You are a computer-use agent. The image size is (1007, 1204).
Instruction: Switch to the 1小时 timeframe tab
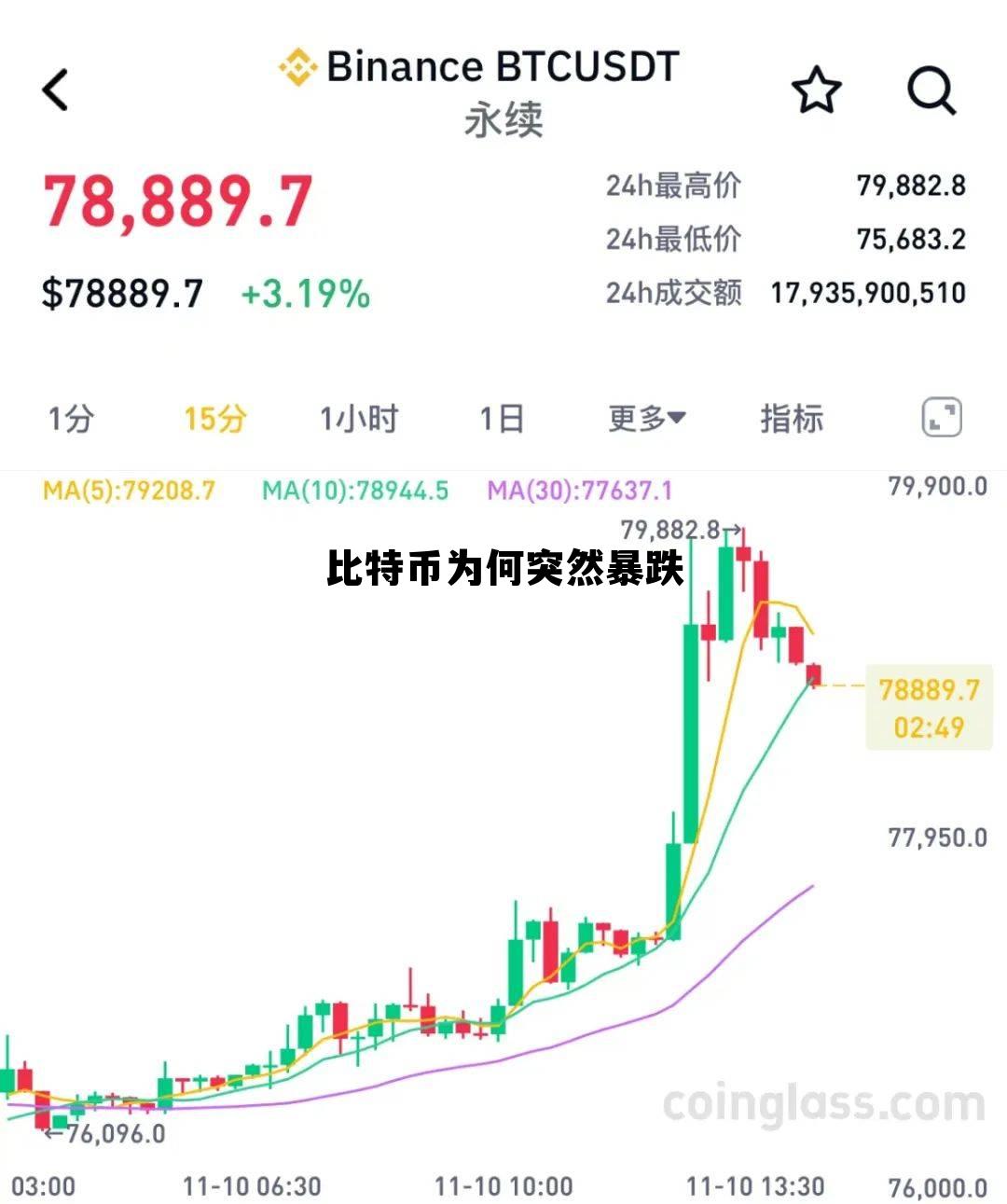359,420
